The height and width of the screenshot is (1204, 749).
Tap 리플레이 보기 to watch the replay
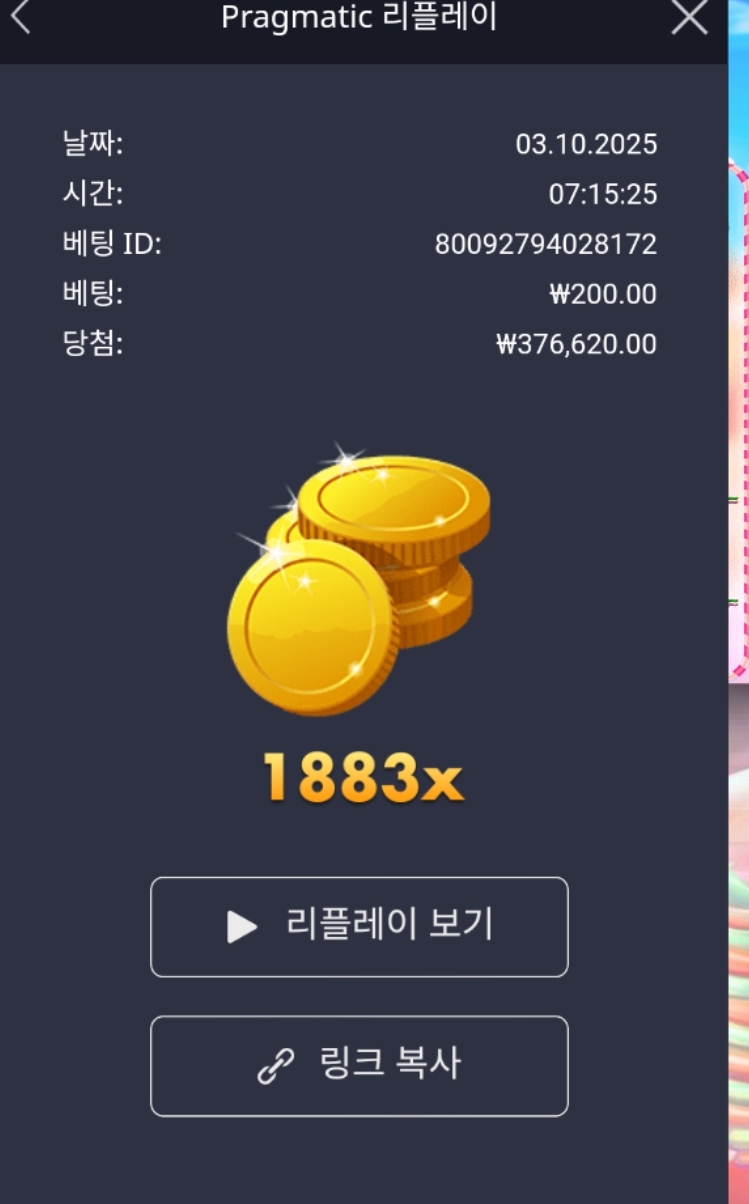coord(359,926)
